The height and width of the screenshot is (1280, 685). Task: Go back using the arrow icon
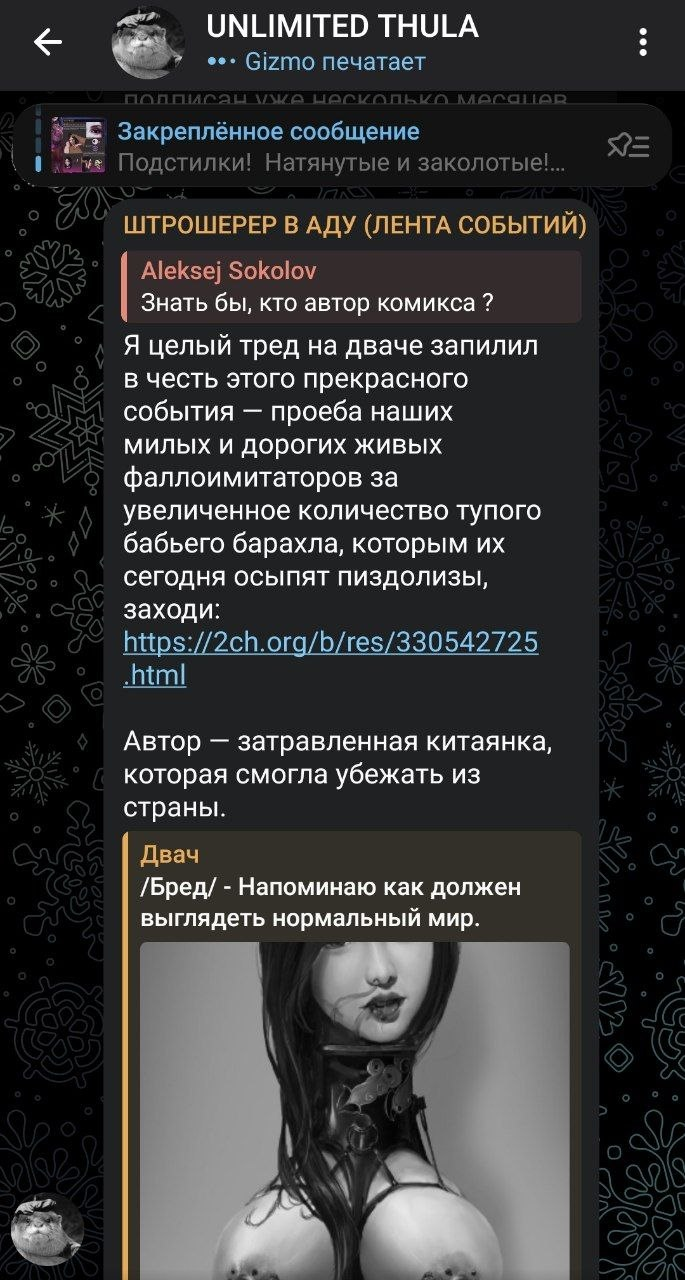click(x=47, y=42)
